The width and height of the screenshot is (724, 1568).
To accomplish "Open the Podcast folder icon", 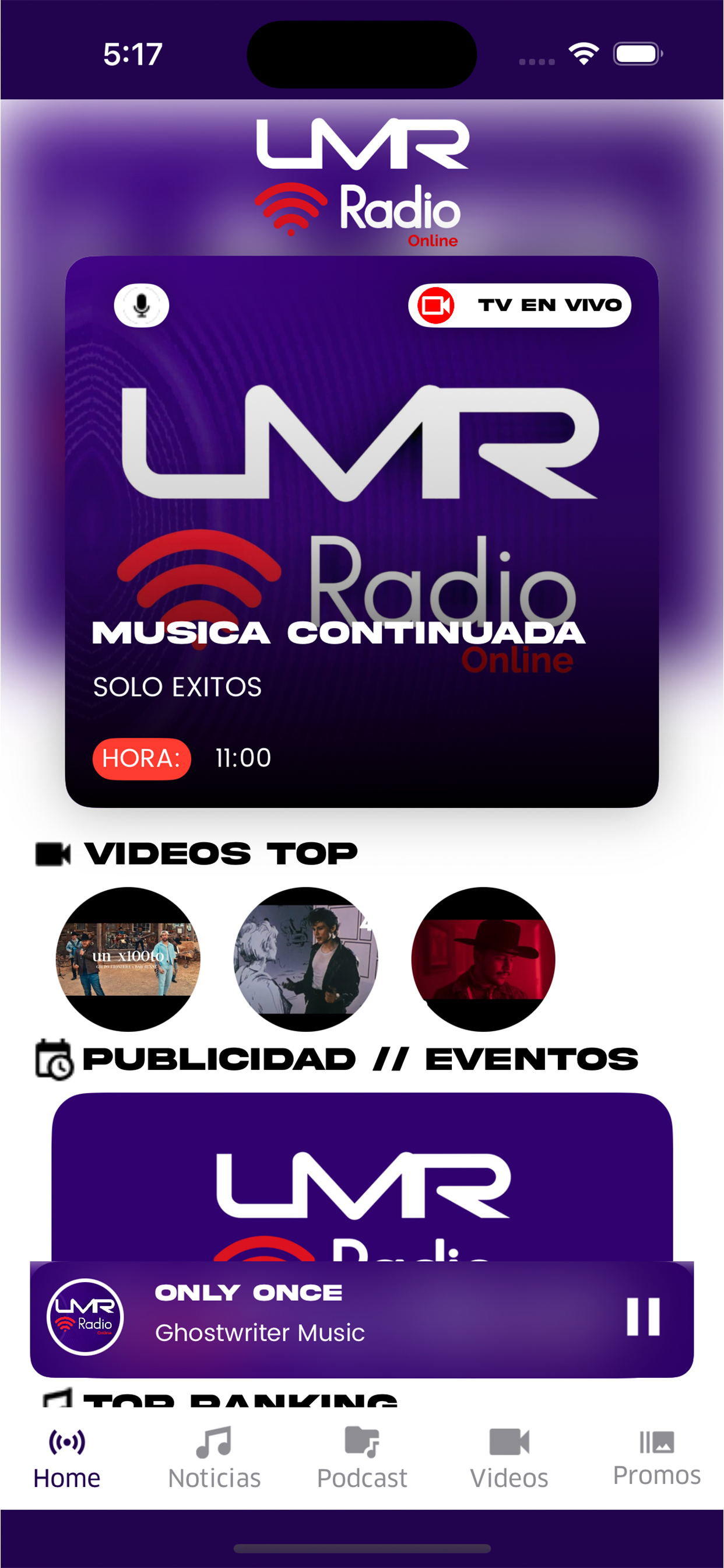I will (x=362, y=1441).
